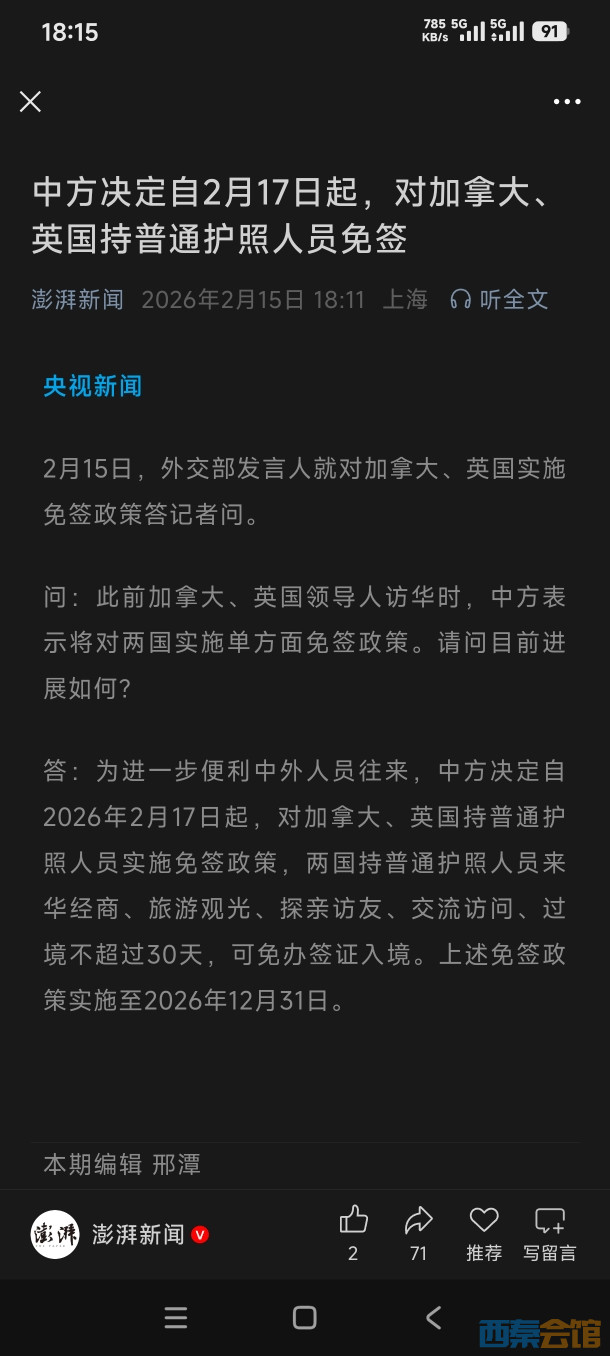Like this article with thumbs-up
This screenshot has width=610, height=1356.
click(x=353, y=1221)
